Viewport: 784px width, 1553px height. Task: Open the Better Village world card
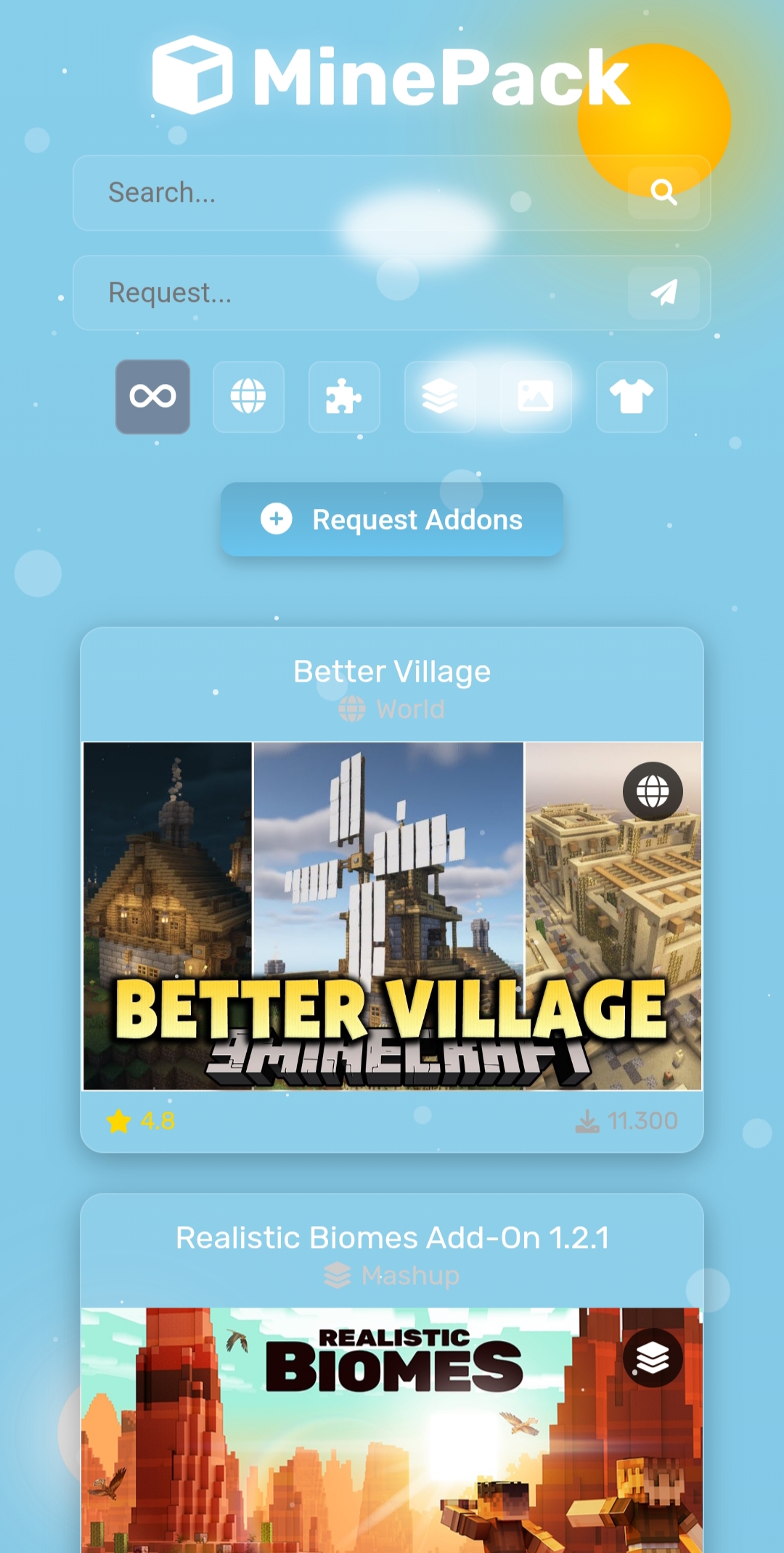392,915
